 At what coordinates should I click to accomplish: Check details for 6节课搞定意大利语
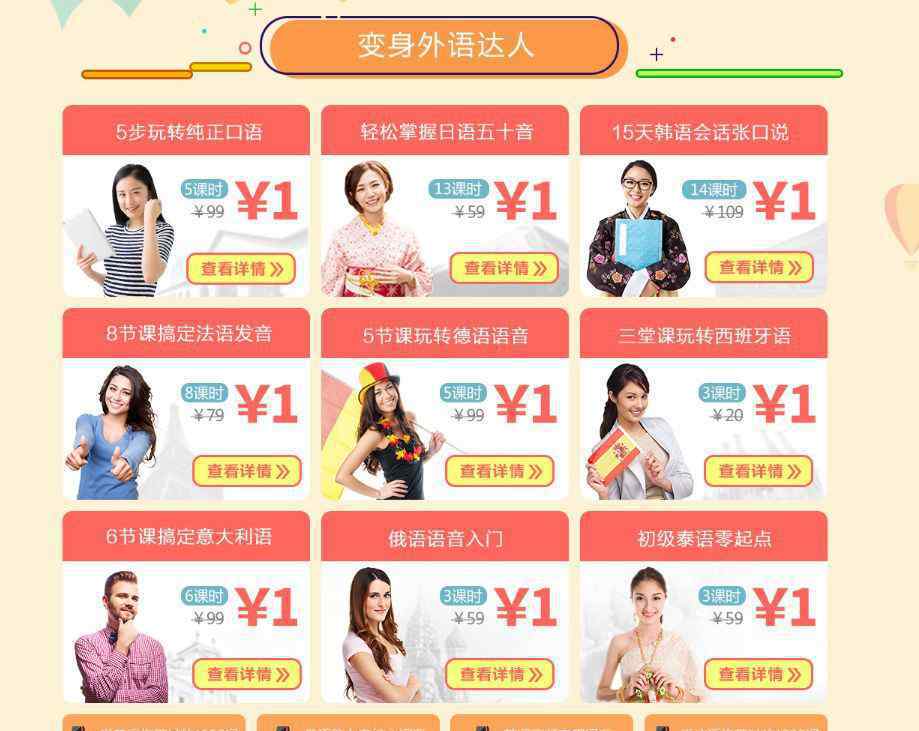[x=246, y=674]
